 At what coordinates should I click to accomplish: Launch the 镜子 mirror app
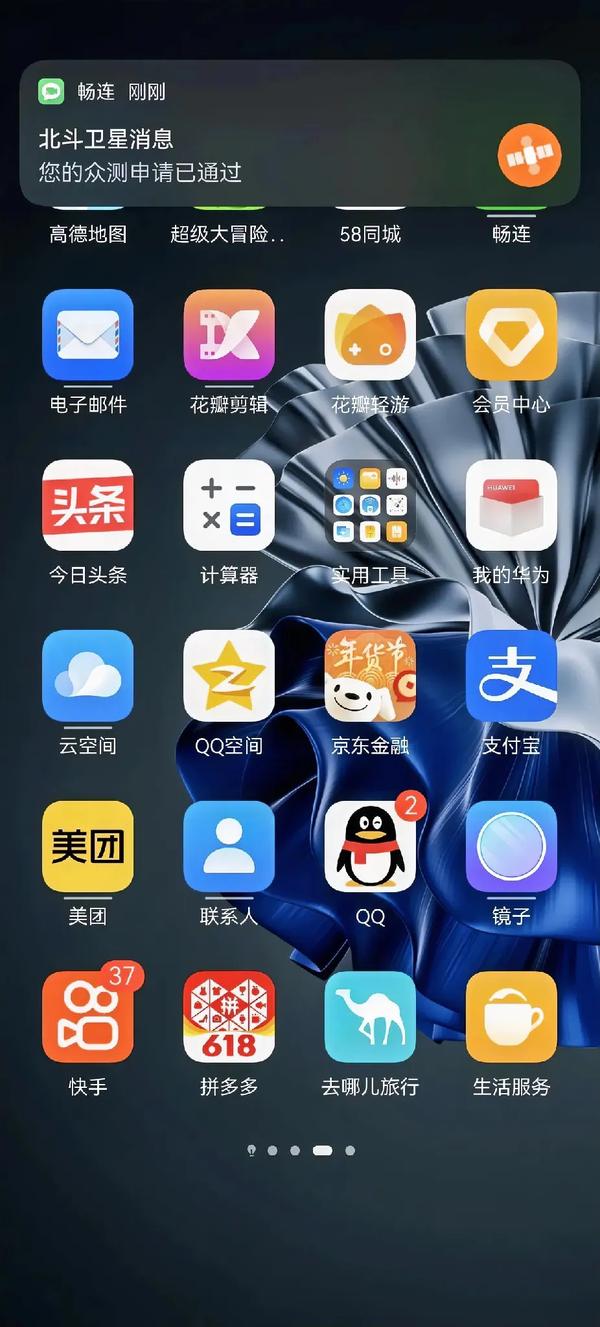[x=511, y=846]
